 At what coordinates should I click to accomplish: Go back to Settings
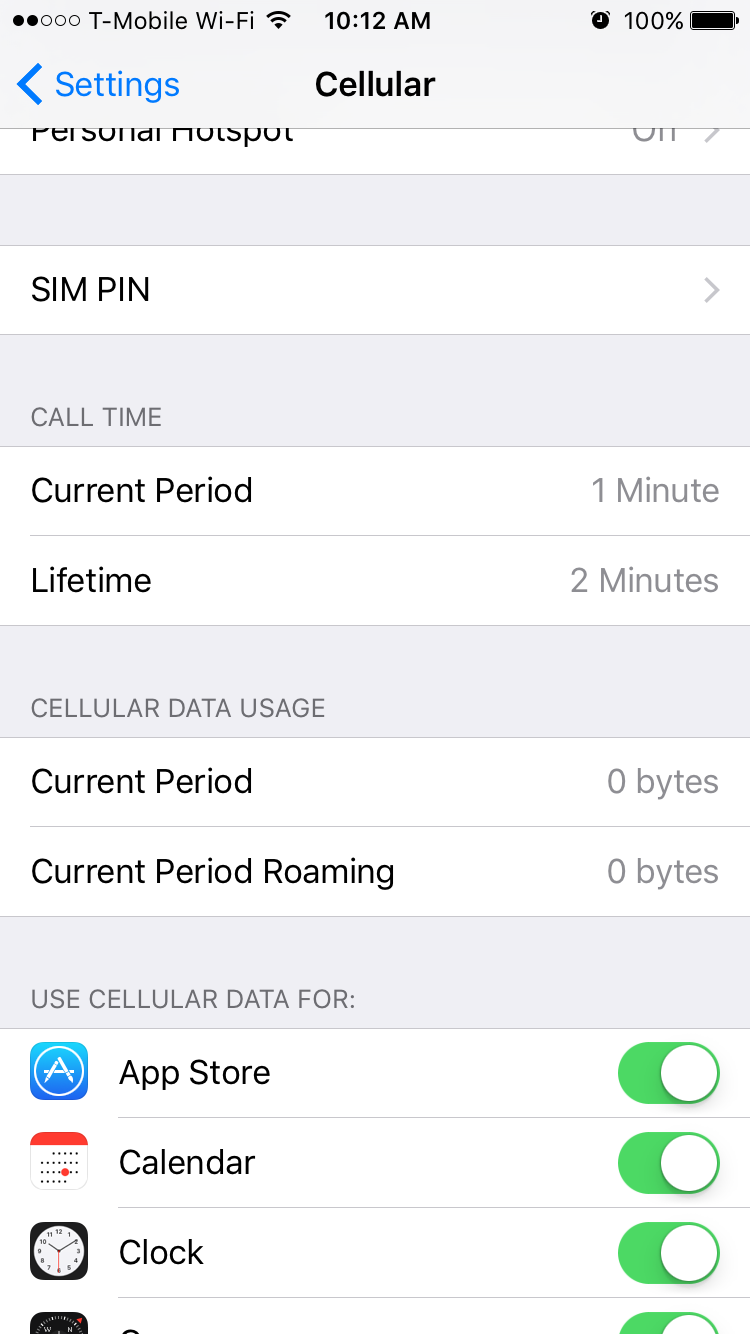[98, 85]
